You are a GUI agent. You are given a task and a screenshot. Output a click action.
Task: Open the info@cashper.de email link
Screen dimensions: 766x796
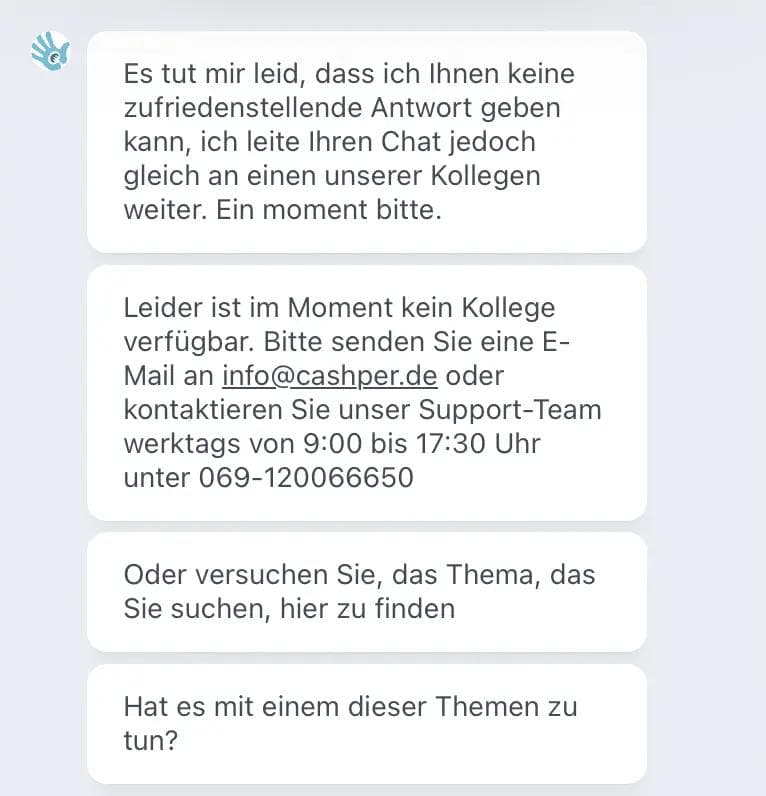(329, 376)
